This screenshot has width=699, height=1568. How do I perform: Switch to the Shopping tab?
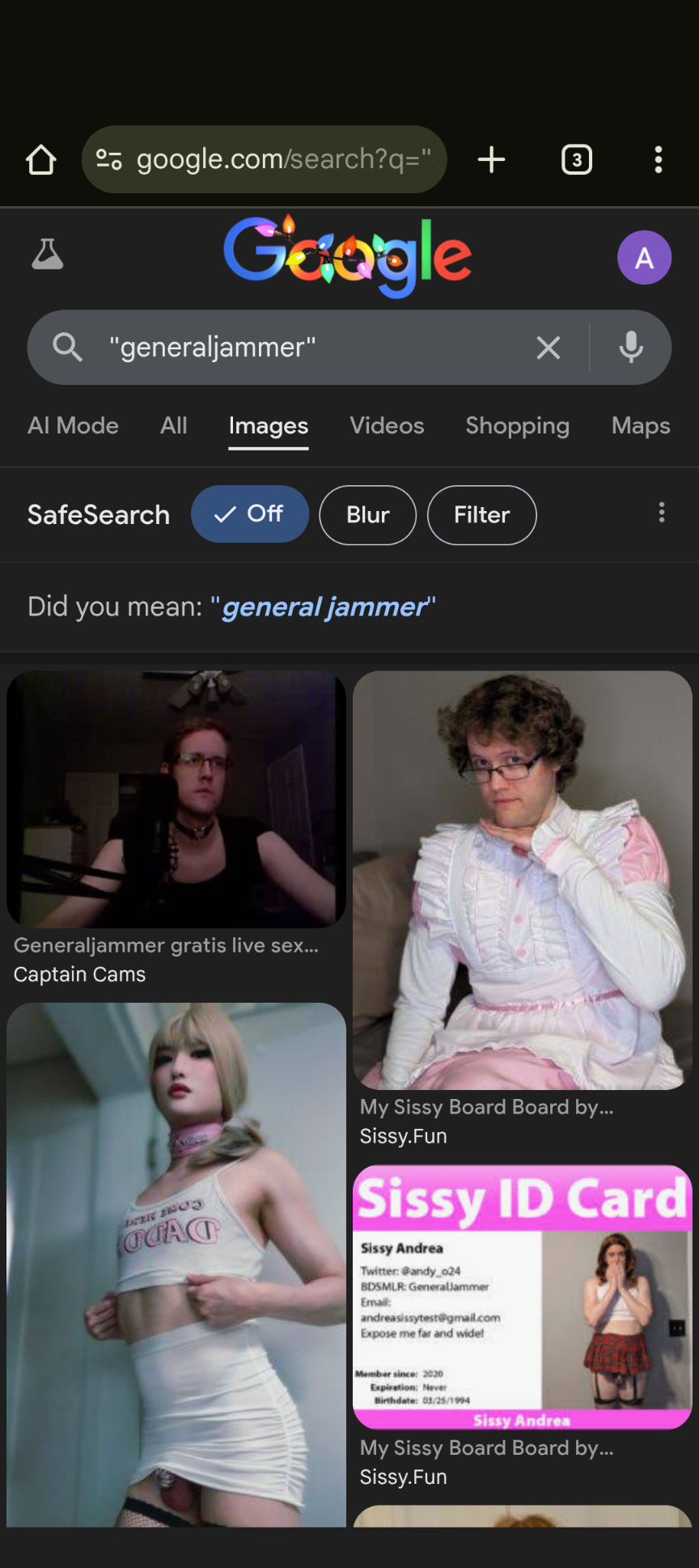pos(517,425)
